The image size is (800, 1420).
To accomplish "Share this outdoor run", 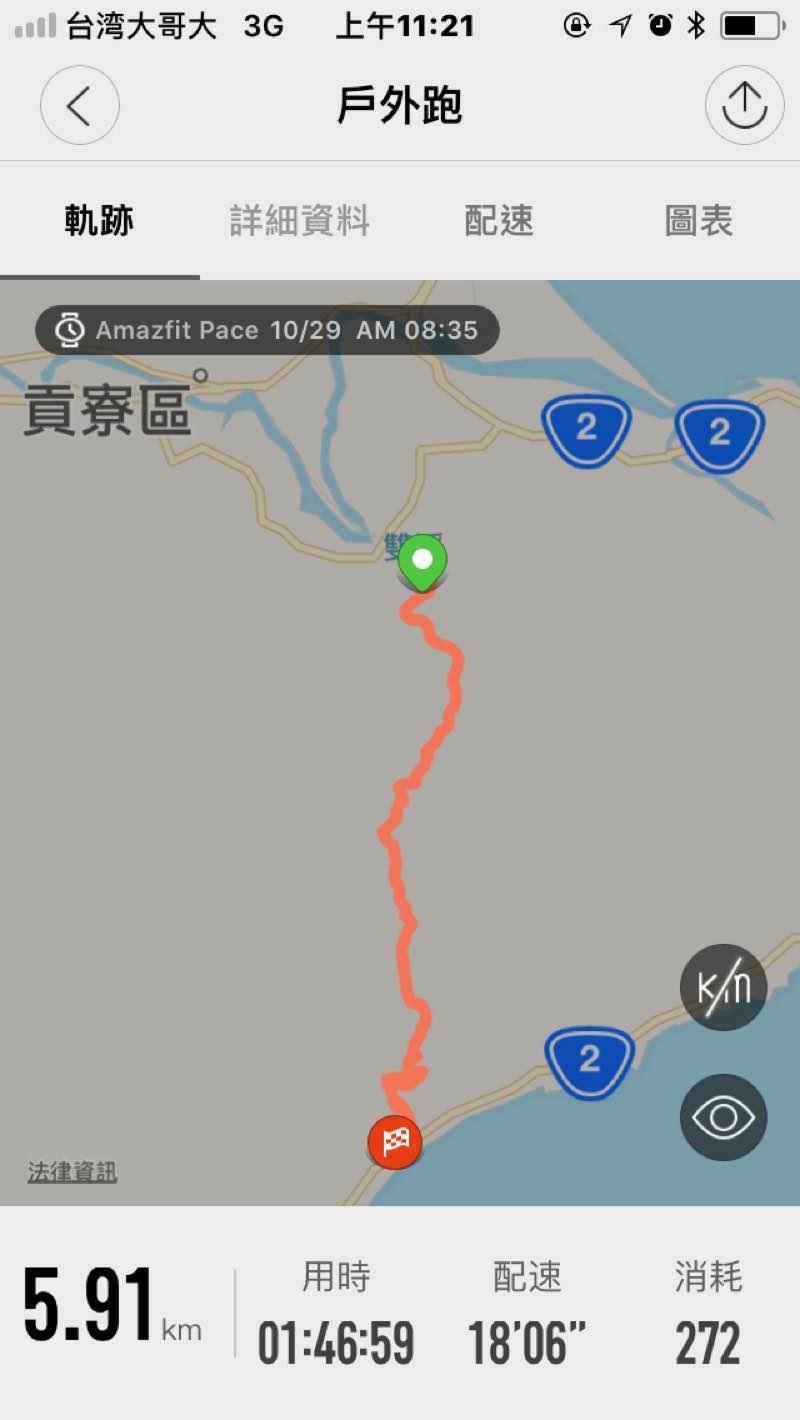I will point(744,105).
